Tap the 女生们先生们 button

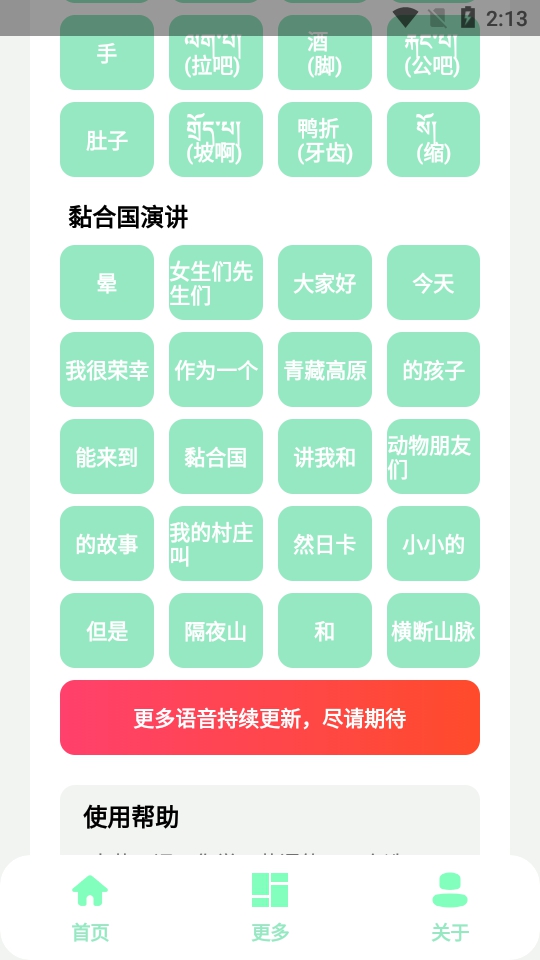click(x=216, y=282)
